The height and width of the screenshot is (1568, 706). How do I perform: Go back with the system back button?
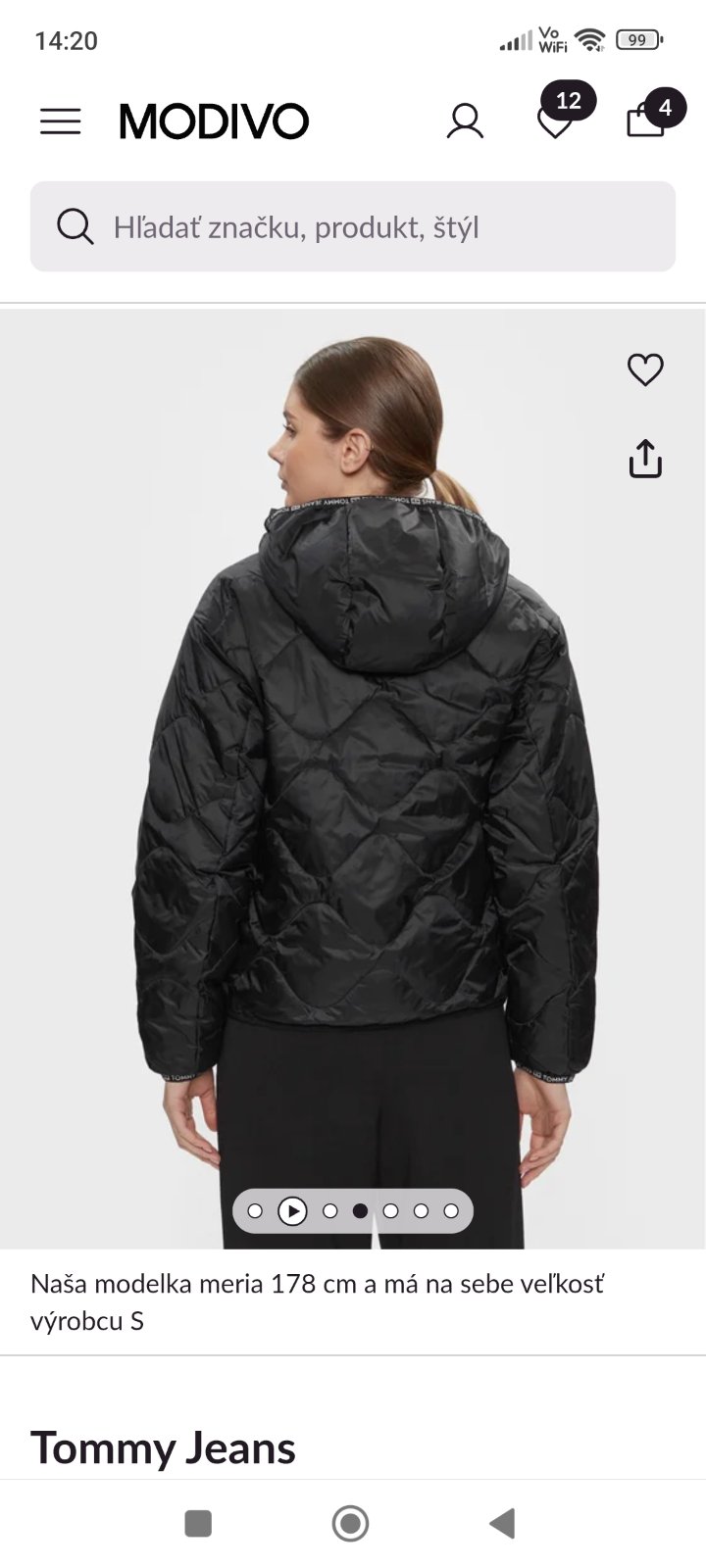pos(502,1524)
